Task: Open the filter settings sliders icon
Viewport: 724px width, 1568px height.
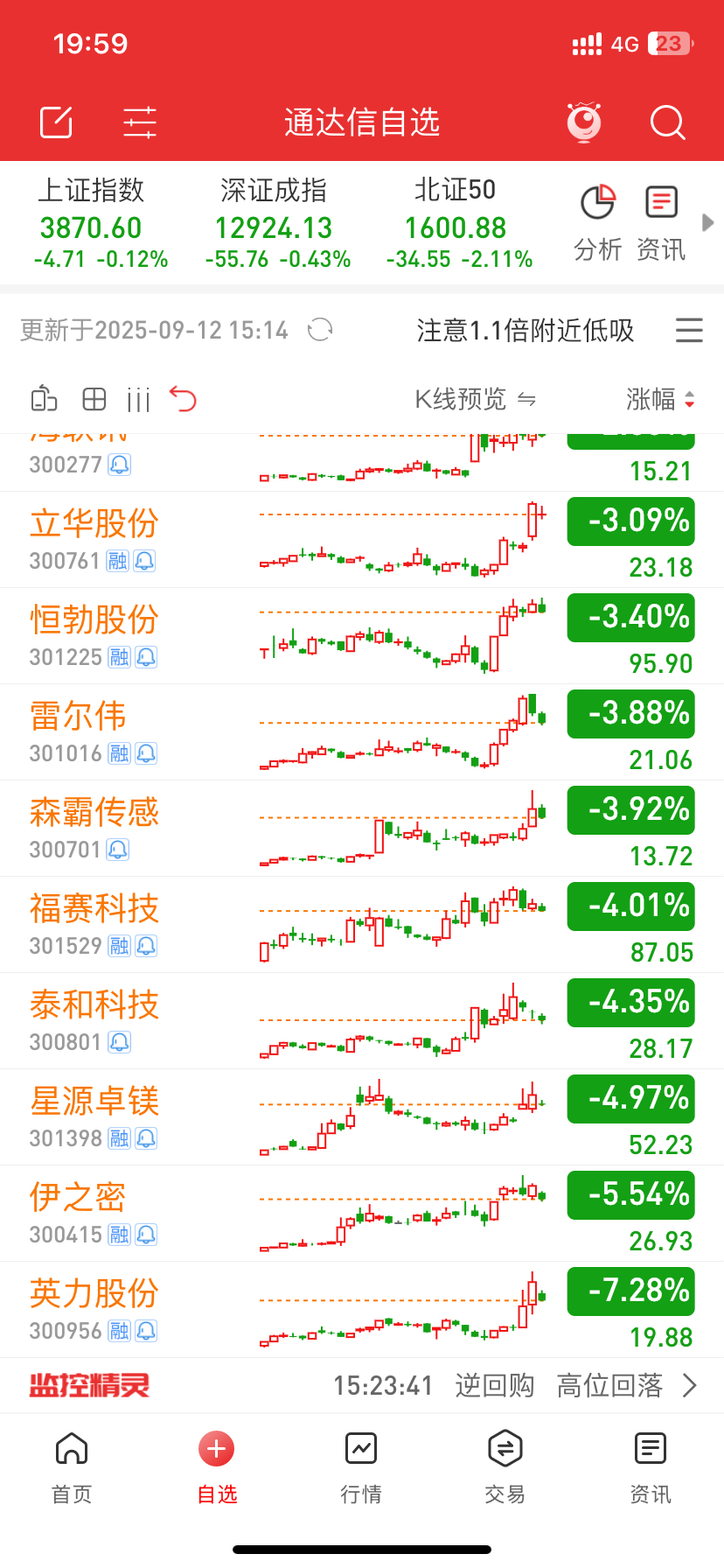Action: (x=140, y=122)
